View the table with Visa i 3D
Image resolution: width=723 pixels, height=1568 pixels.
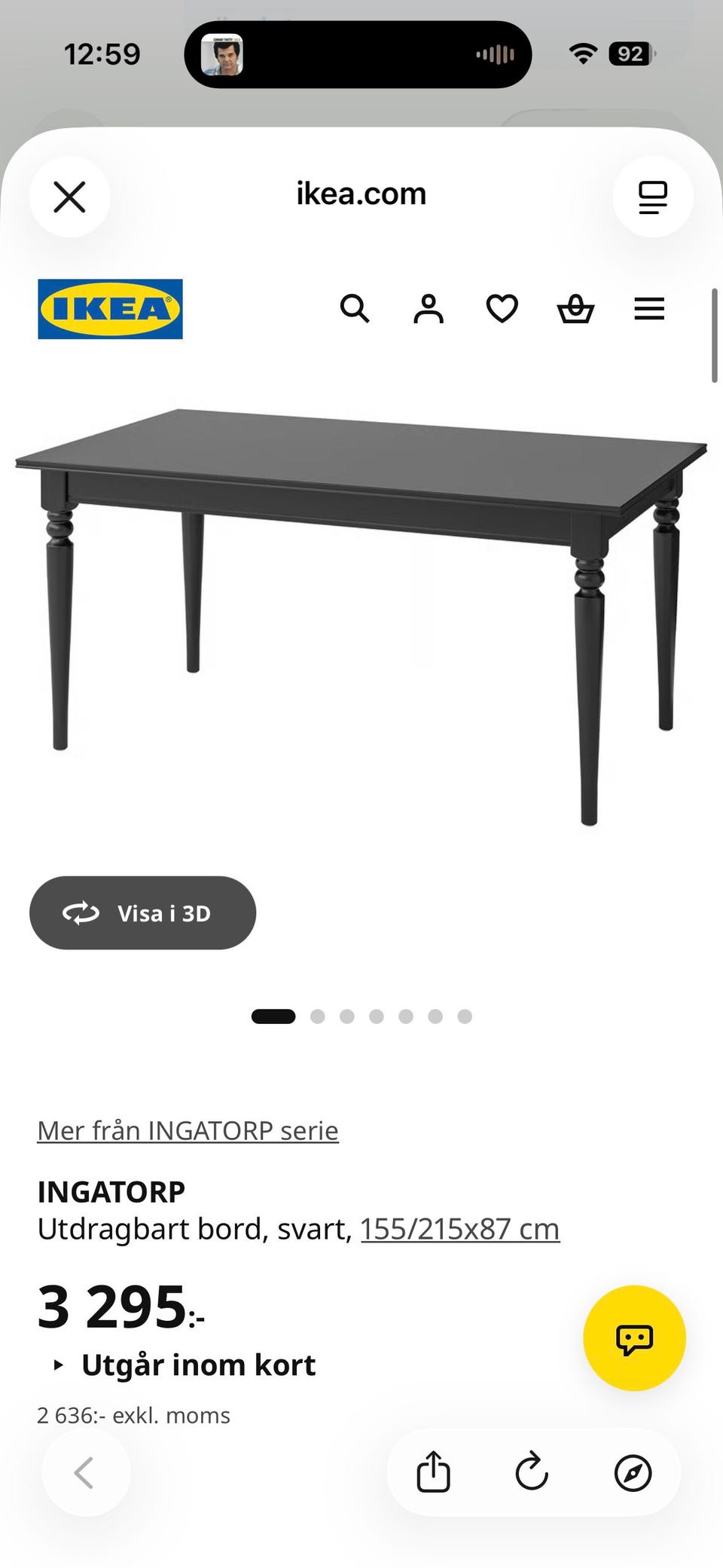pos(143,912)
